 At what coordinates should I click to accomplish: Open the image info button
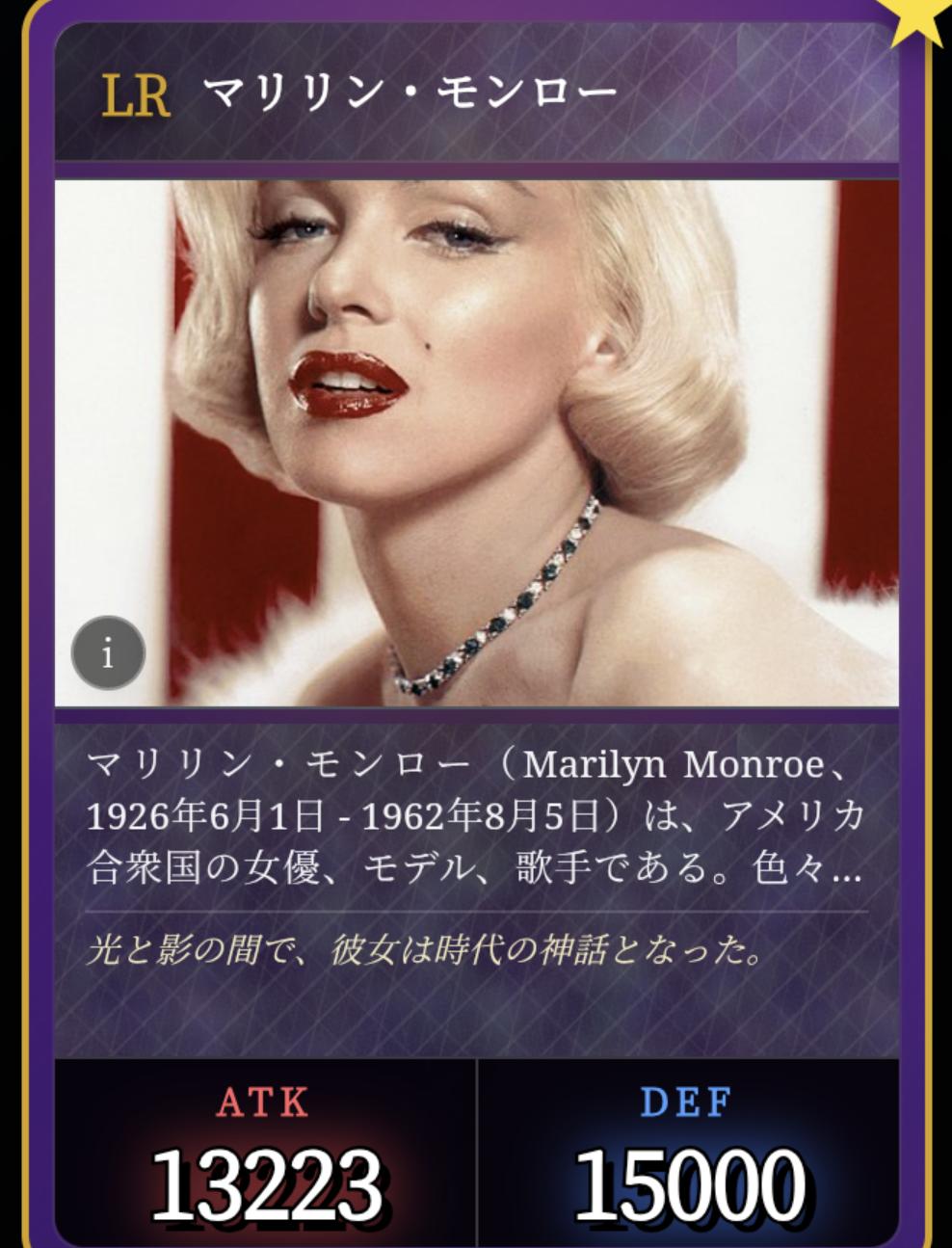tap(108, 653)
